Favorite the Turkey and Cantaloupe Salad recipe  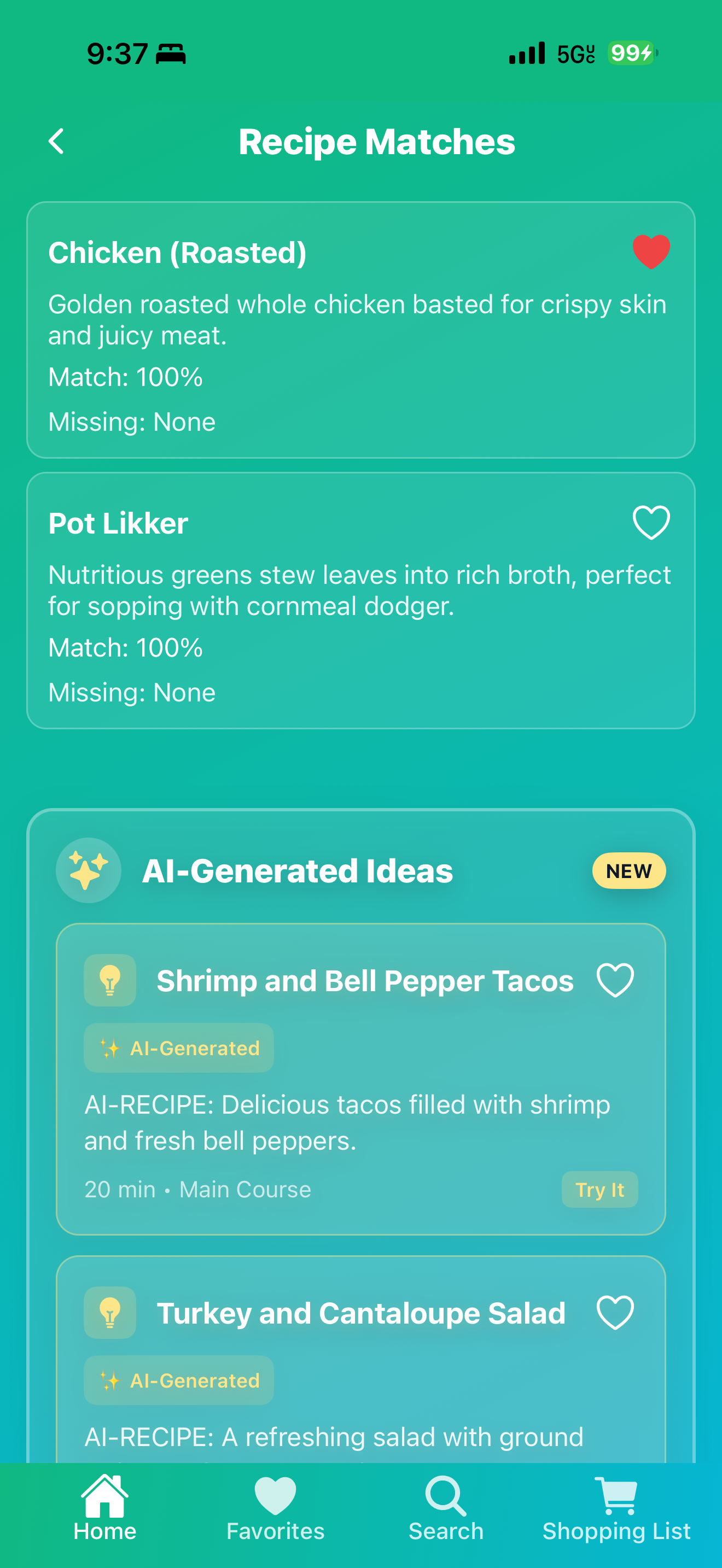(614, 1313)
